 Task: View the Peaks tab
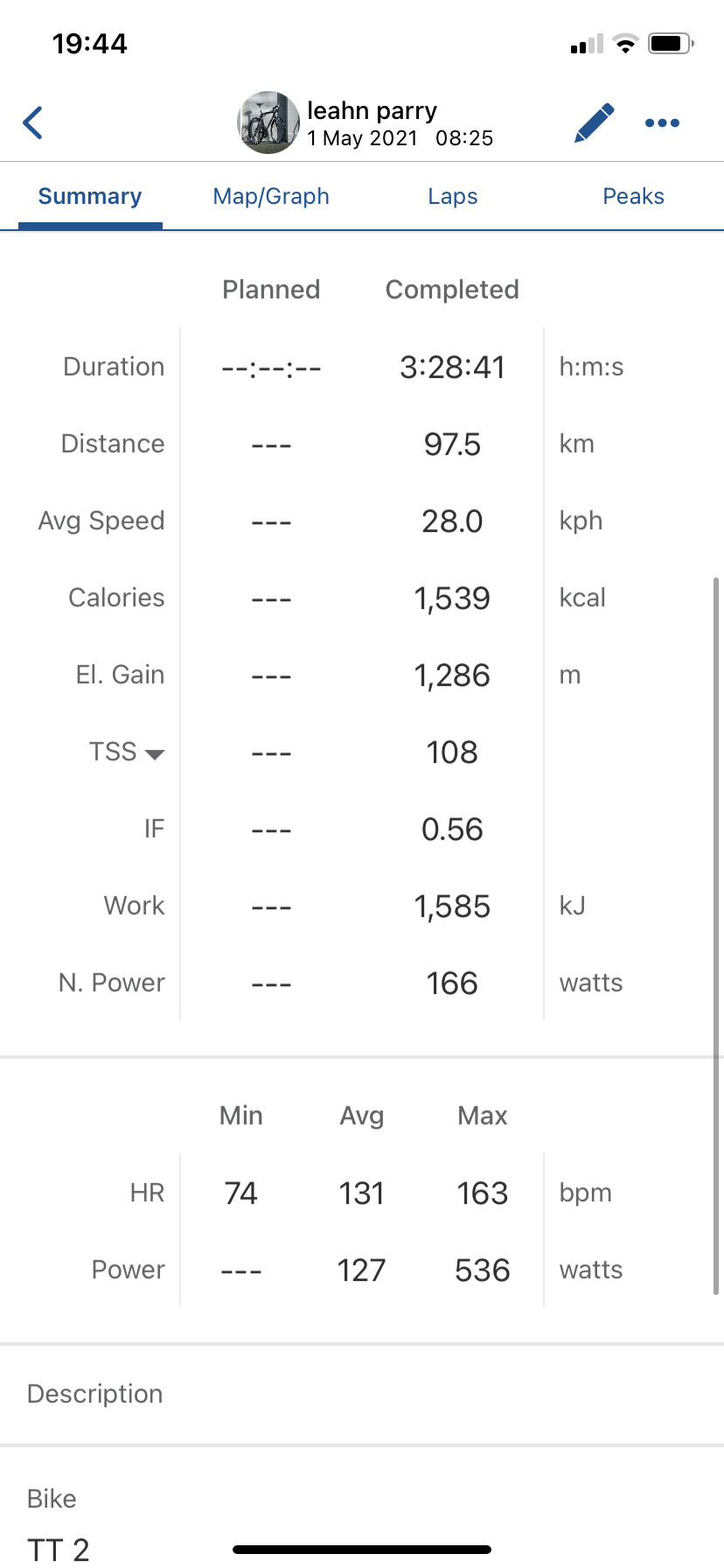pyautogui.click(x=633, y=196)
